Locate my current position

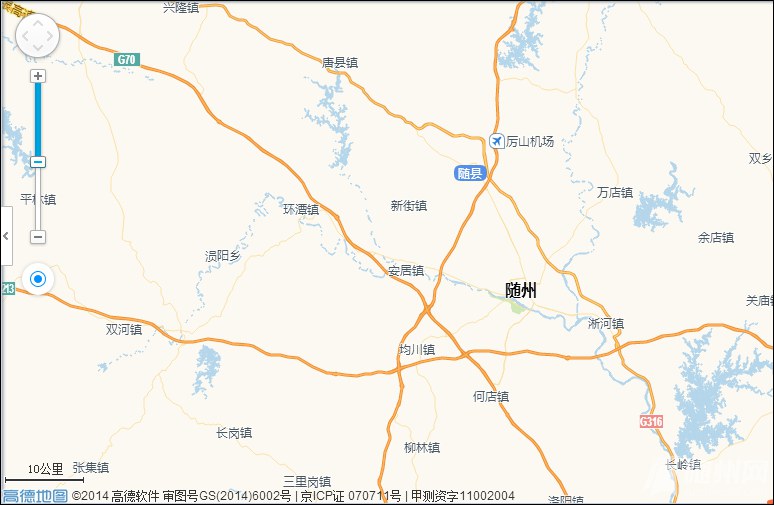(38, 279)
